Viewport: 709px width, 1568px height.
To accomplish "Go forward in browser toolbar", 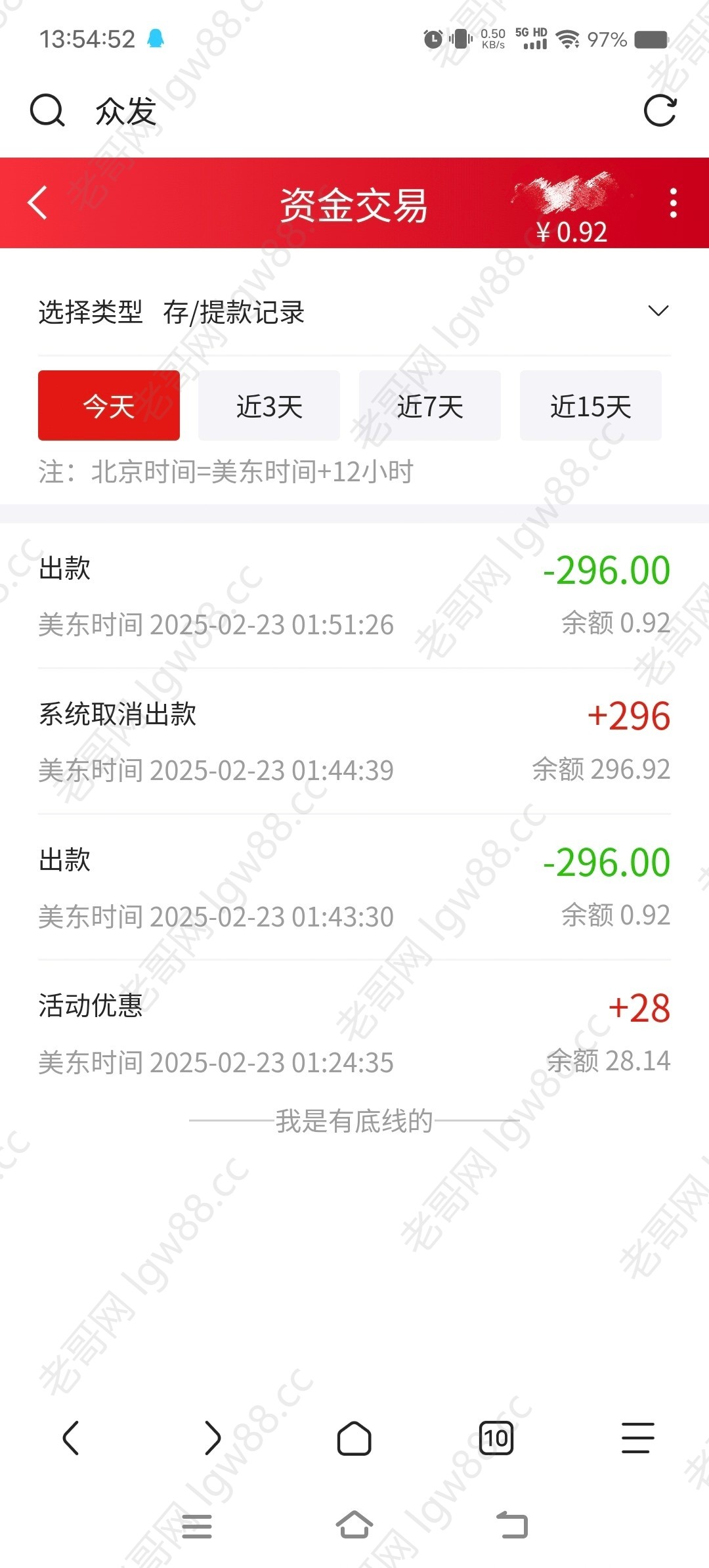I will [212, 1438].
